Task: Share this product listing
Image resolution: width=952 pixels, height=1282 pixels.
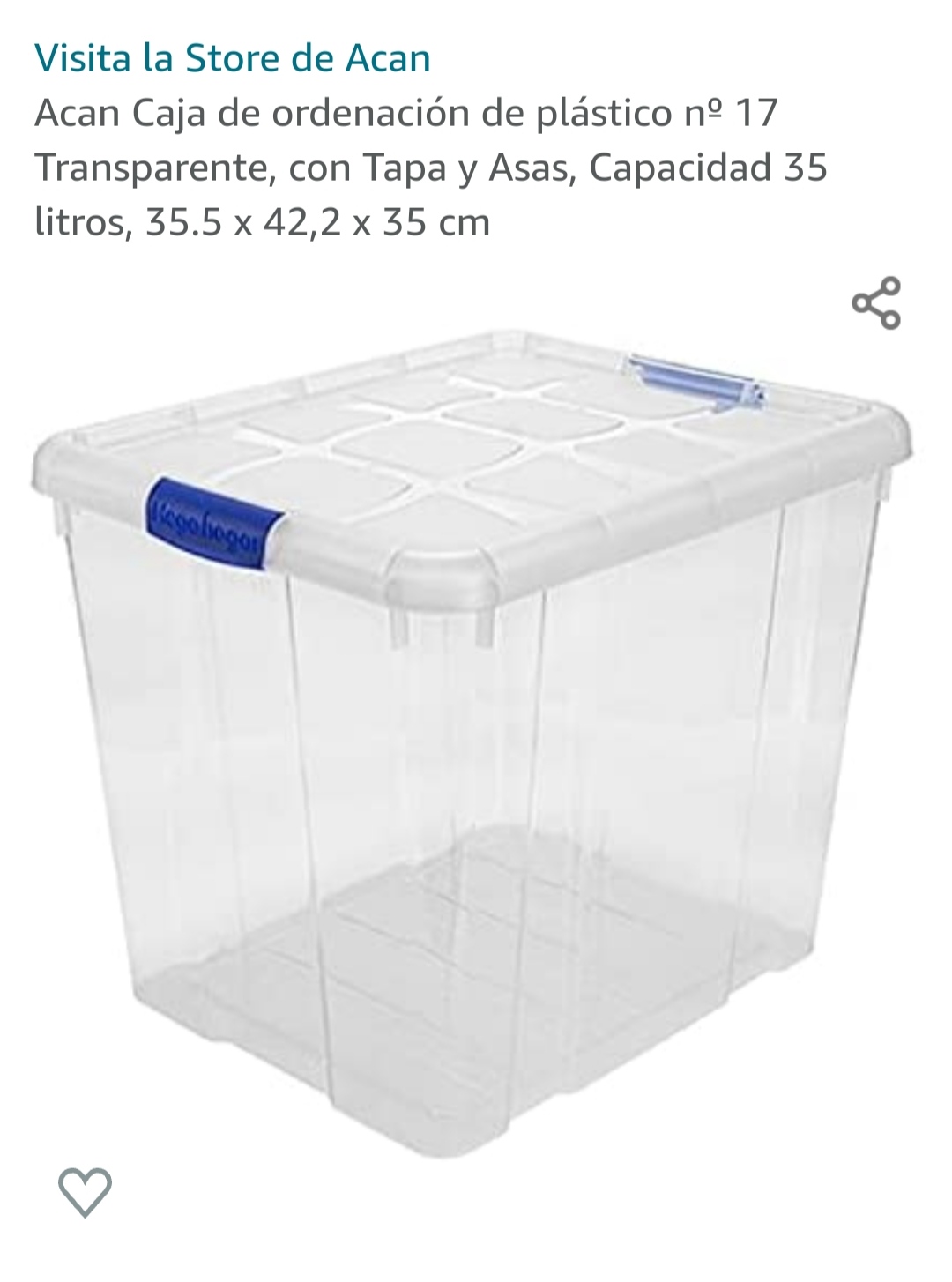Action: 876,303
